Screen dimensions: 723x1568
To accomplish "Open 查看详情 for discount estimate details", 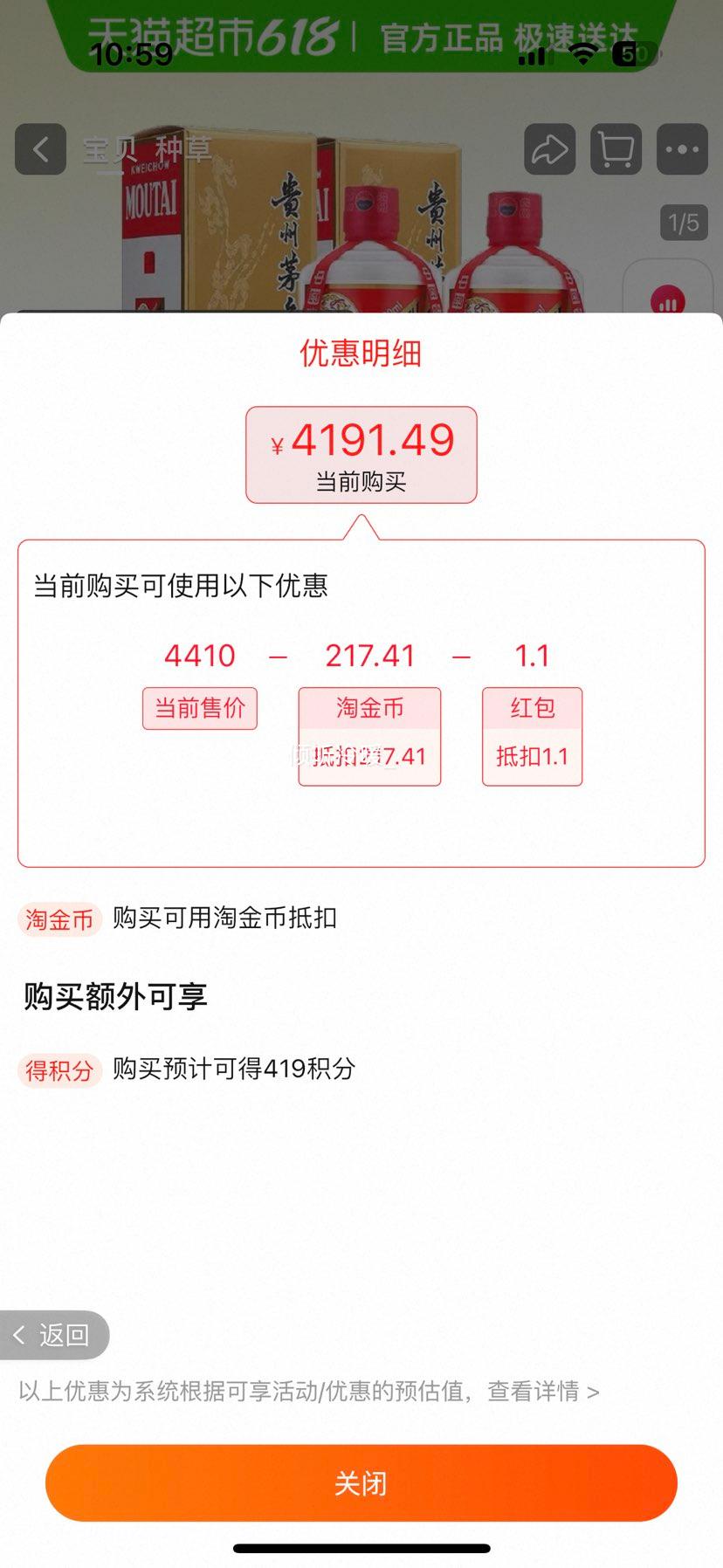I will tap(542, 1391).
